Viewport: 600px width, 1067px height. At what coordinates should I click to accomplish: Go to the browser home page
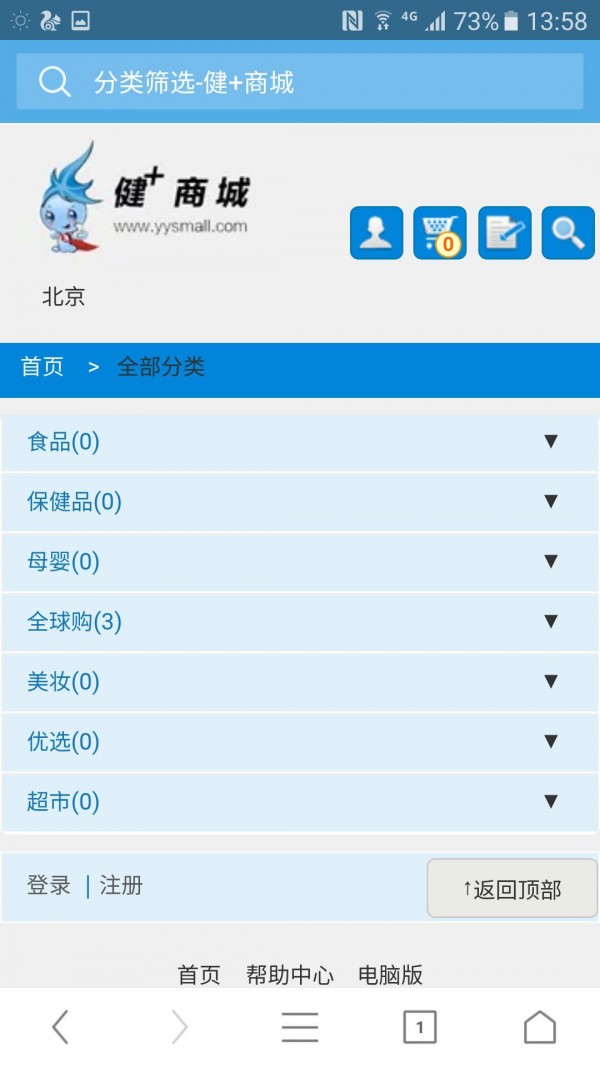(539, 1027)
